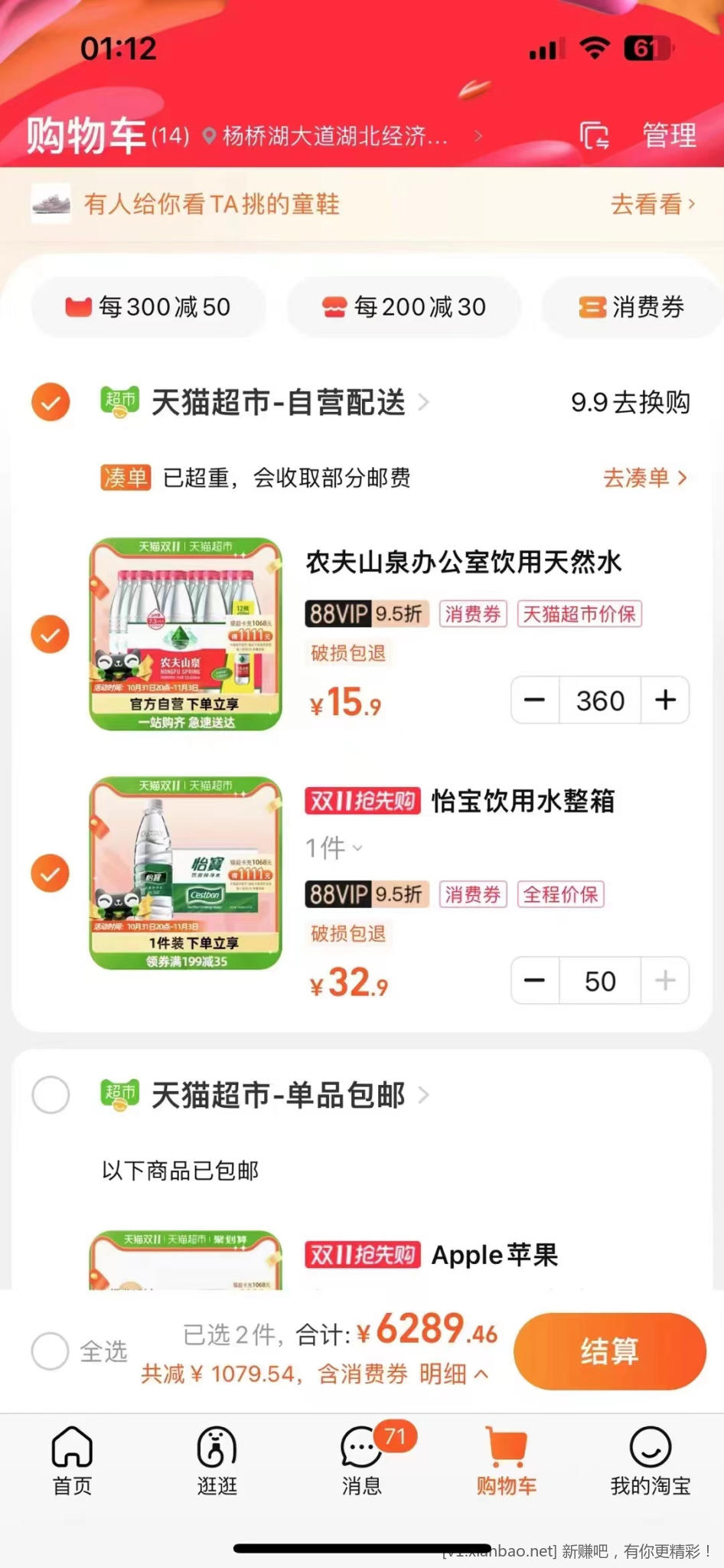The width and height of the screenshot is (724, 1568).
Task: Select the 每200减30 coupon chip
Action: click(404, 307)
